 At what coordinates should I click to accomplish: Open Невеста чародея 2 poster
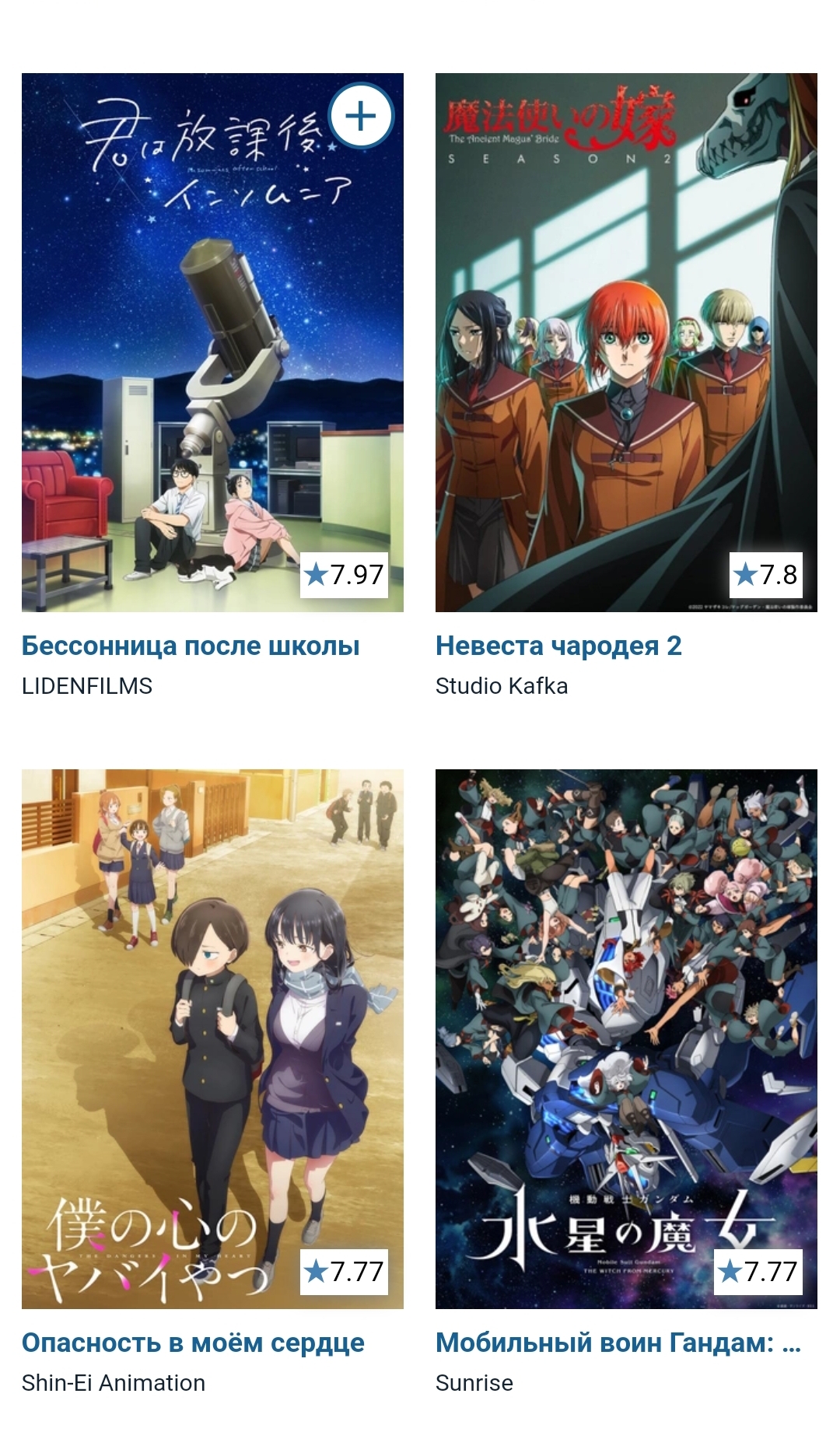(x=626, y=342)
